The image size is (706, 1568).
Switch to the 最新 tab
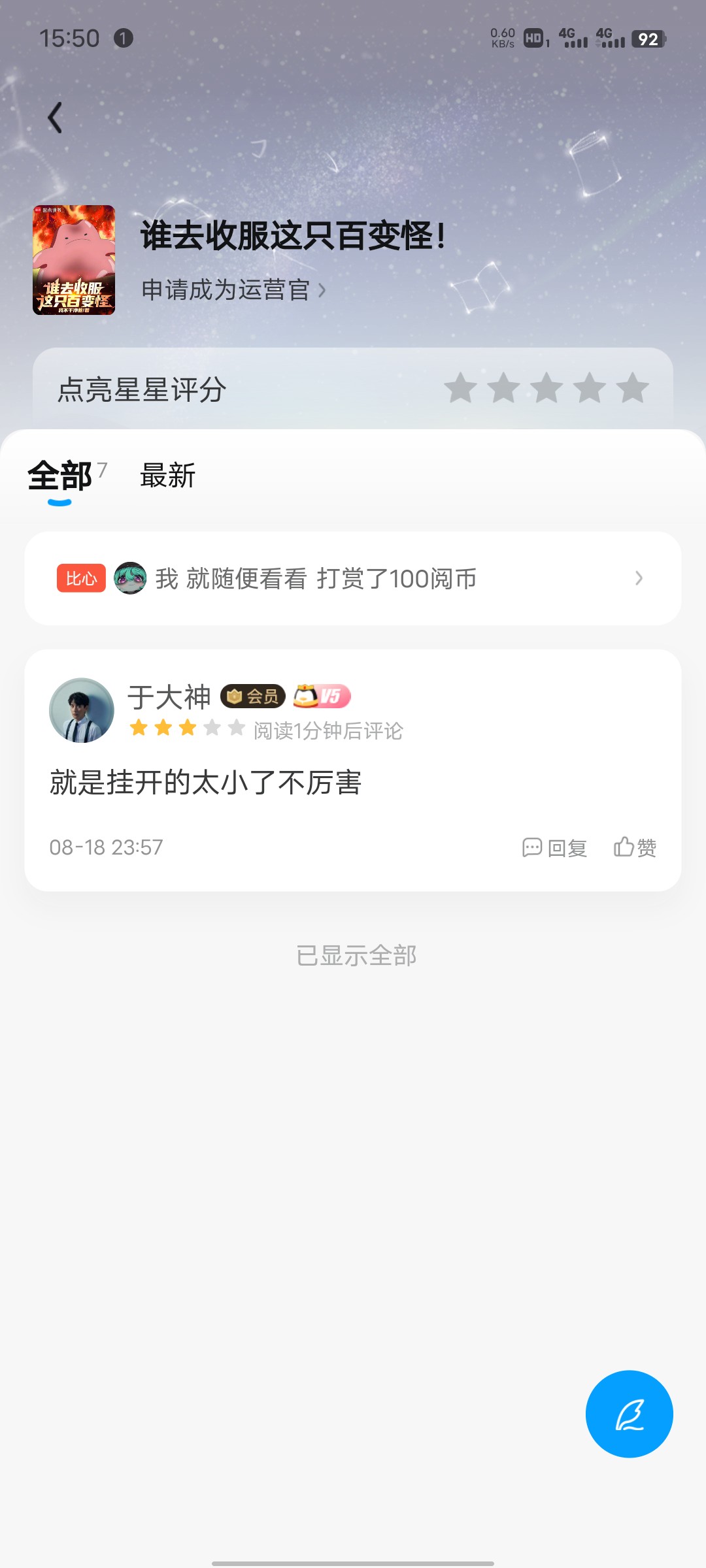point(168,476)
